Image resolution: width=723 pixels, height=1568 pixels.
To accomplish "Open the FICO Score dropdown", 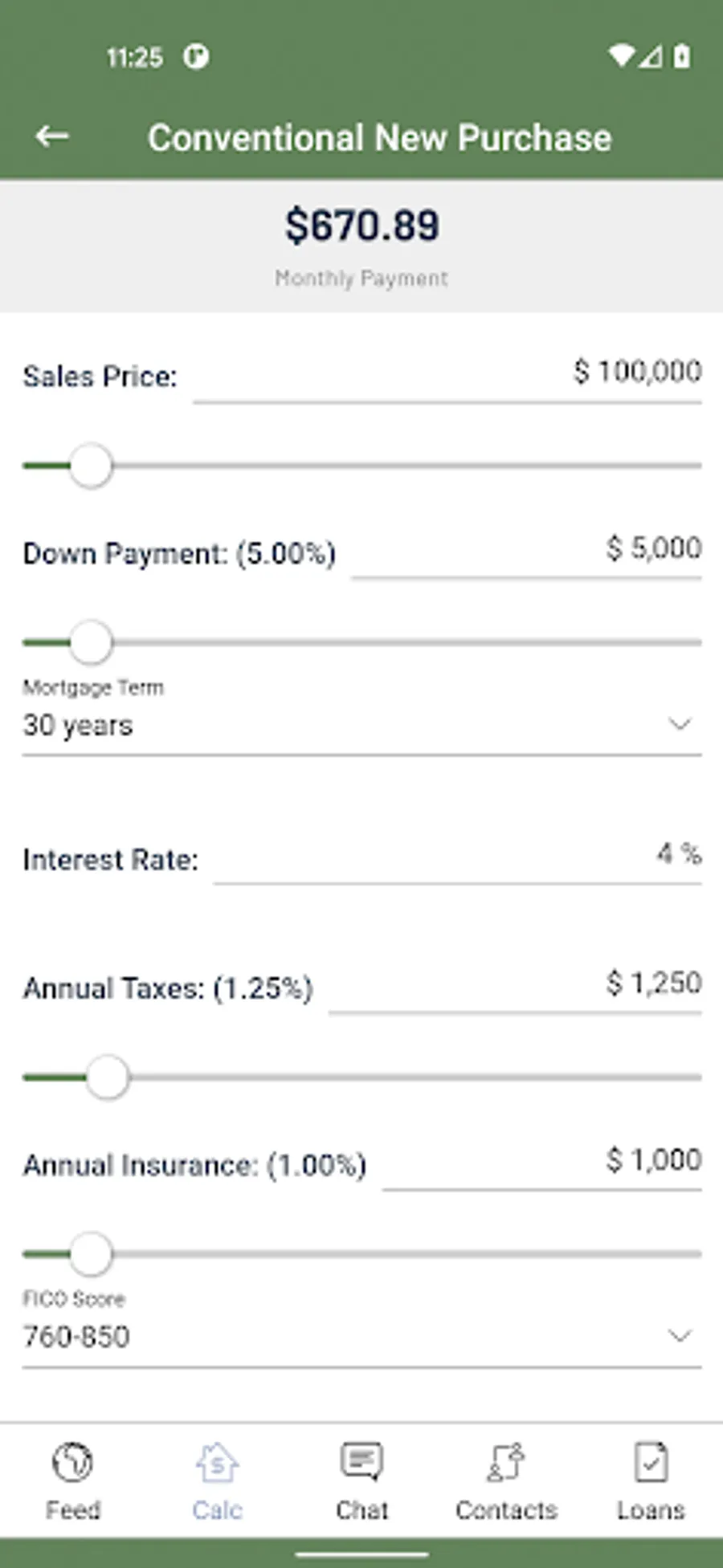I will pos(361,1337).
